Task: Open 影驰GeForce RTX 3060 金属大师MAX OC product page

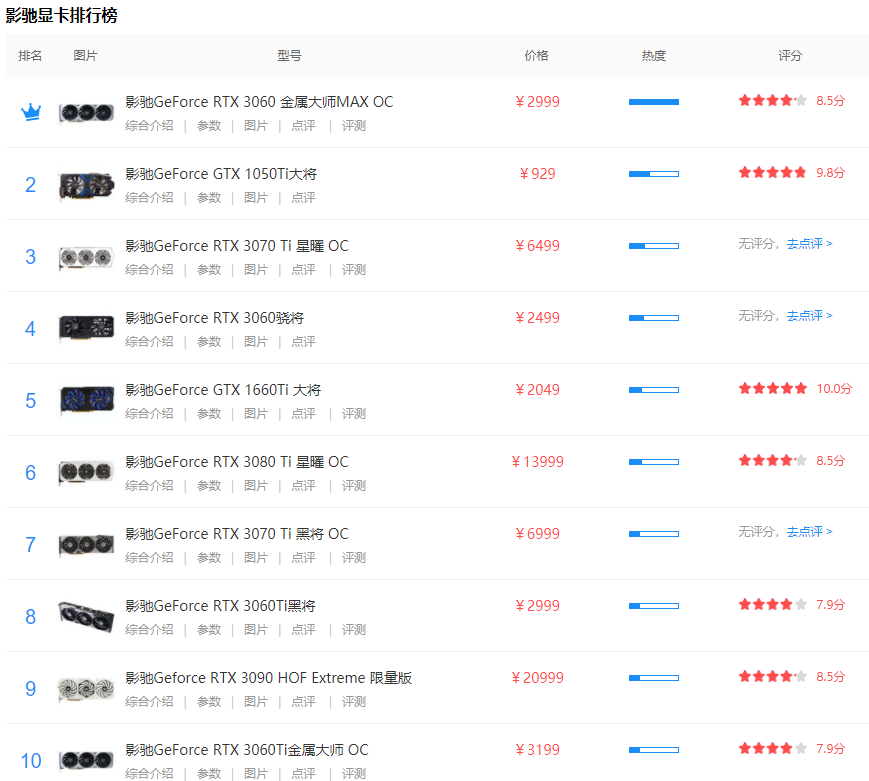Action: [x=259, y=102]
